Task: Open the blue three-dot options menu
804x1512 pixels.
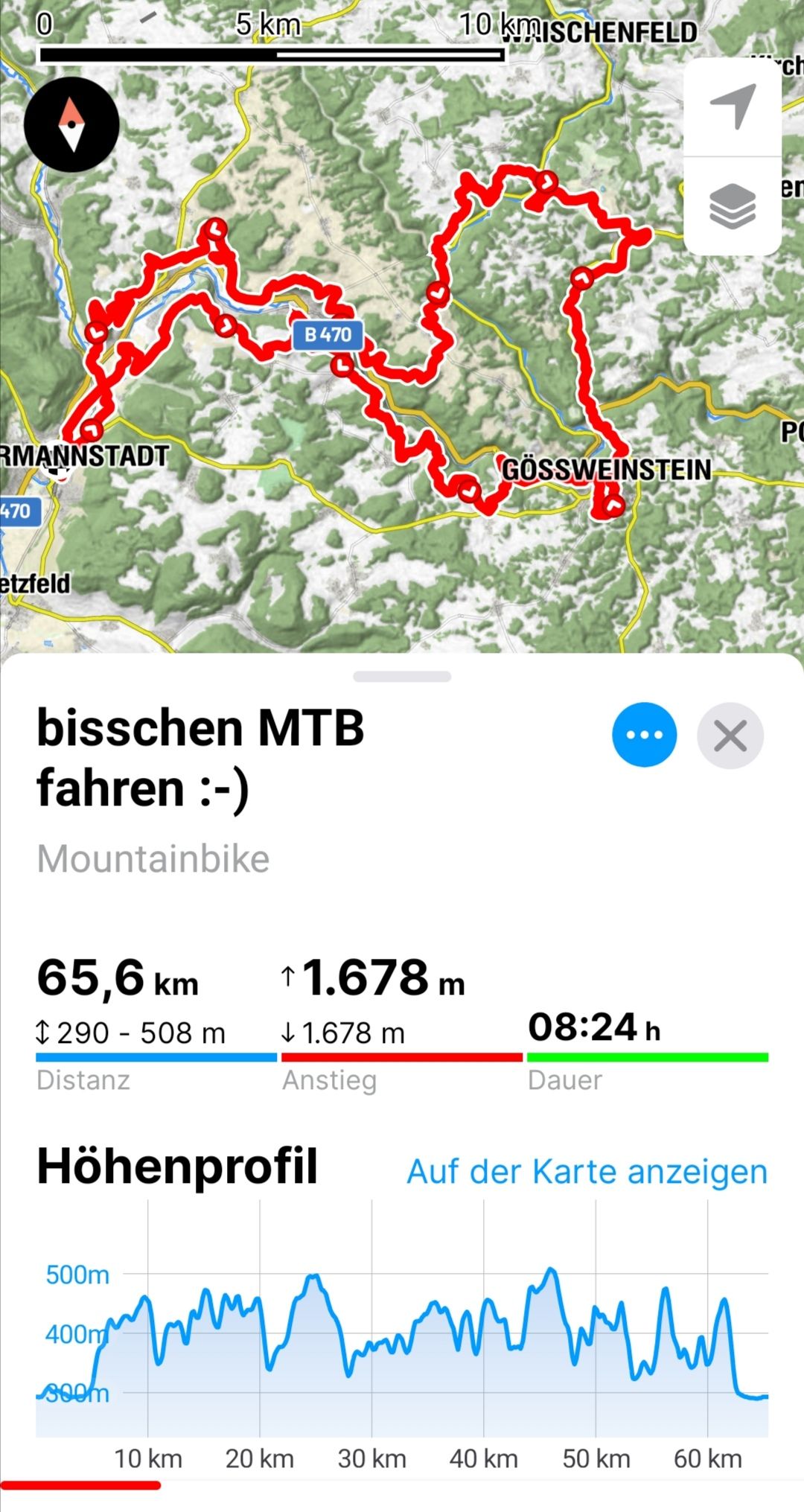Action: pyautogui.click(x=644, y=735)
